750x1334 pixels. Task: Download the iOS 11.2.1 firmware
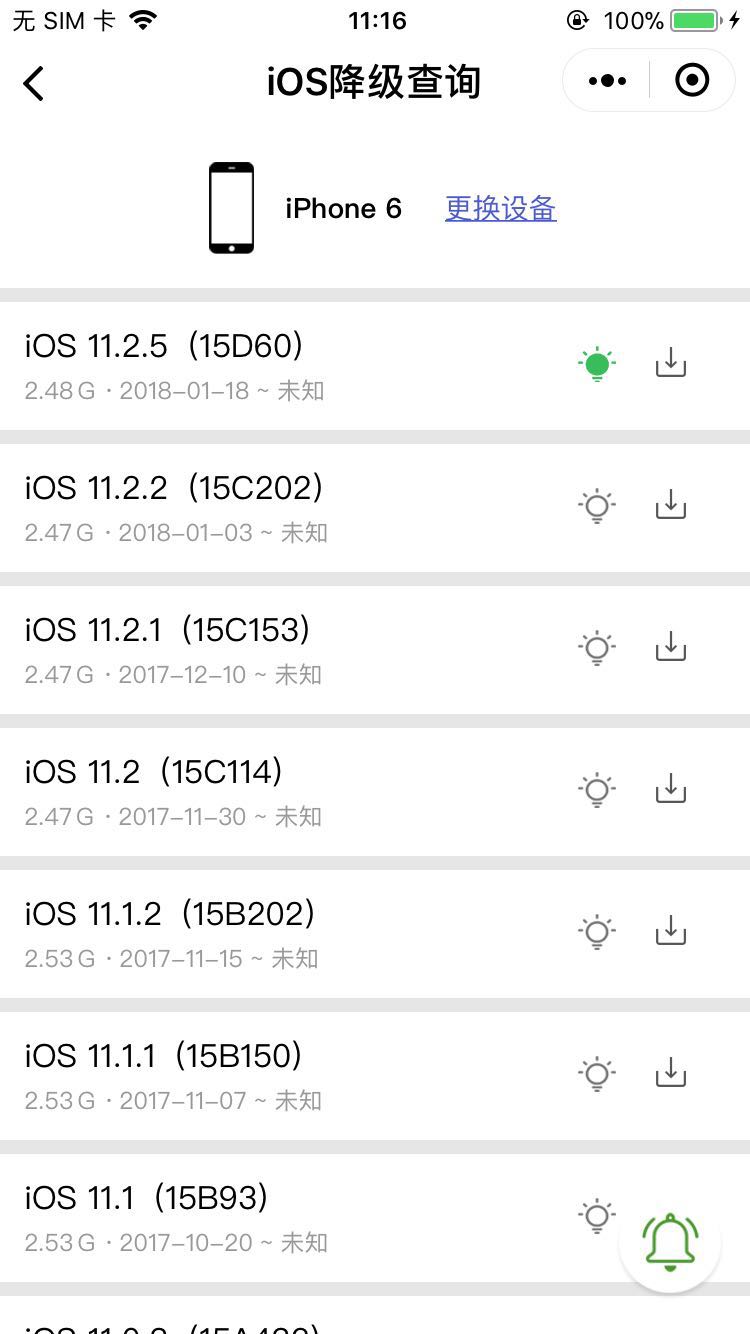pyautogui.click(x=671, y=647)
